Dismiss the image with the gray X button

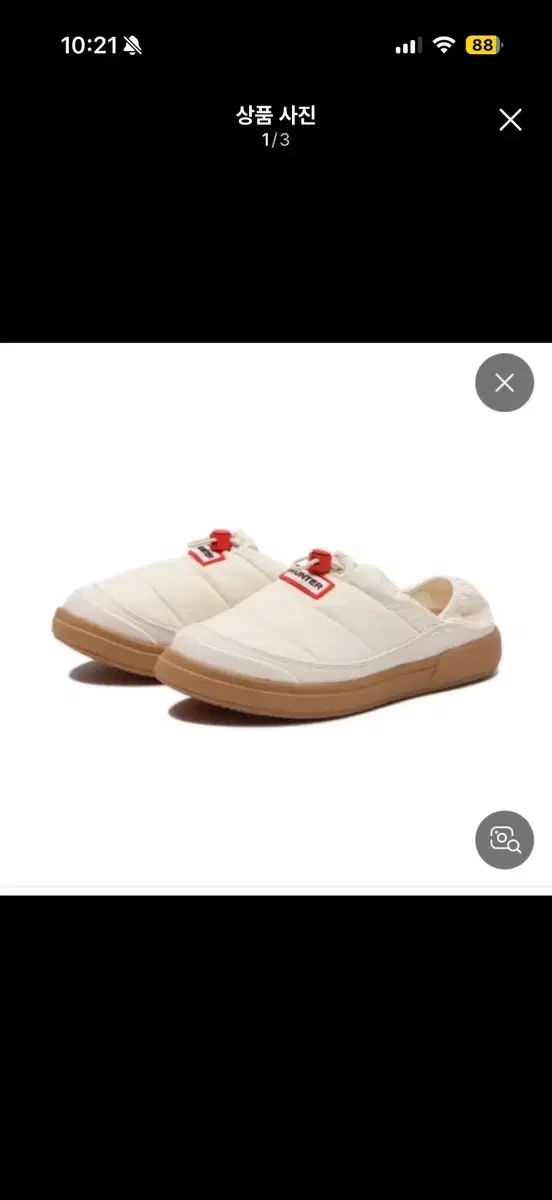click(504, 382)
